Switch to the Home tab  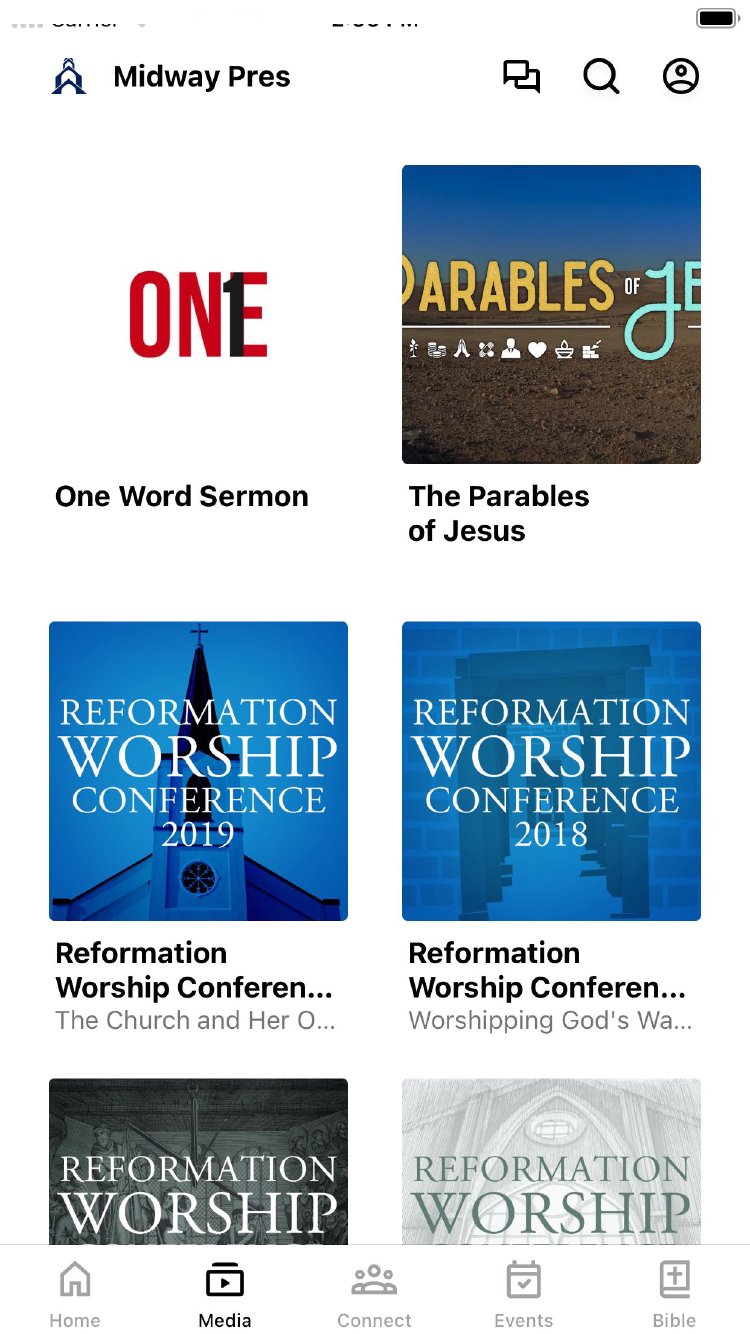point(75,1292)
